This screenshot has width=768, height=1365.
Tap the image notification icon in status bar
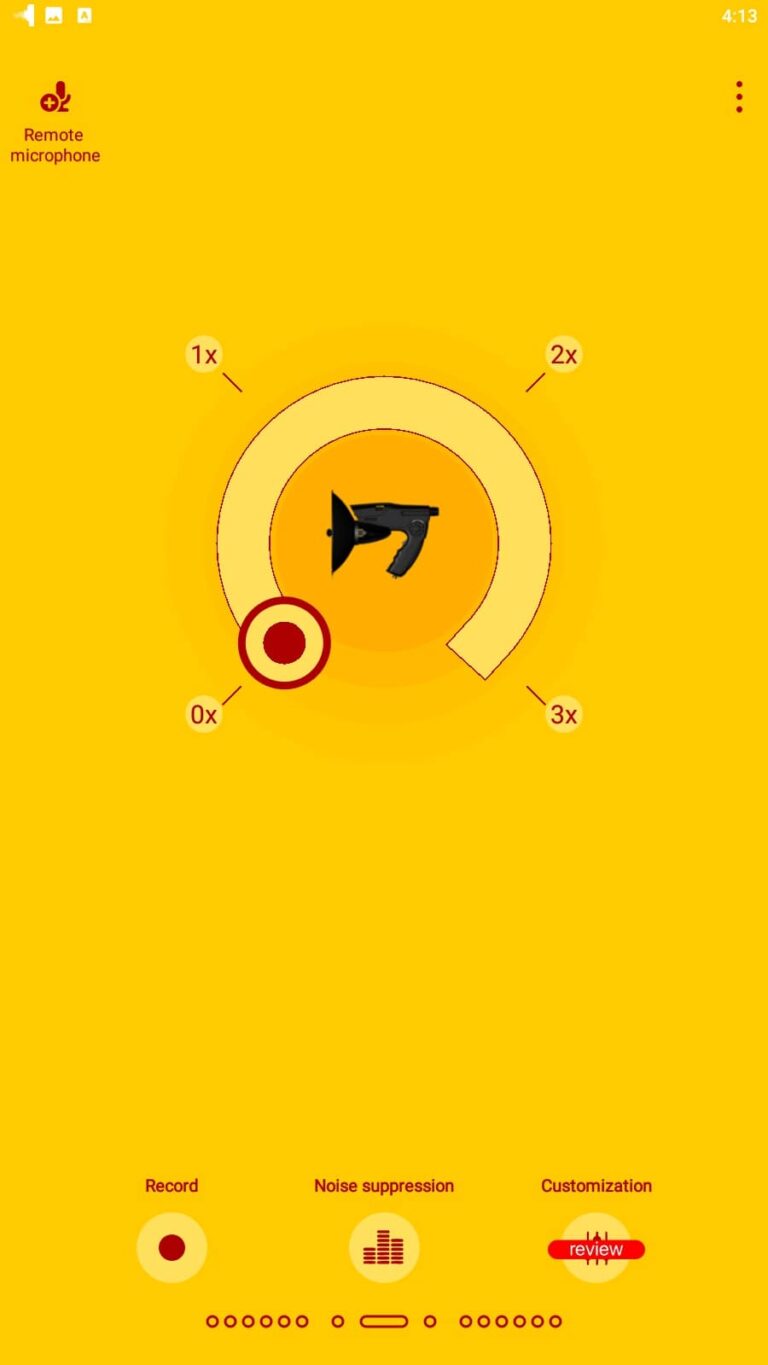pyautogui.click(x=52, y=15)
